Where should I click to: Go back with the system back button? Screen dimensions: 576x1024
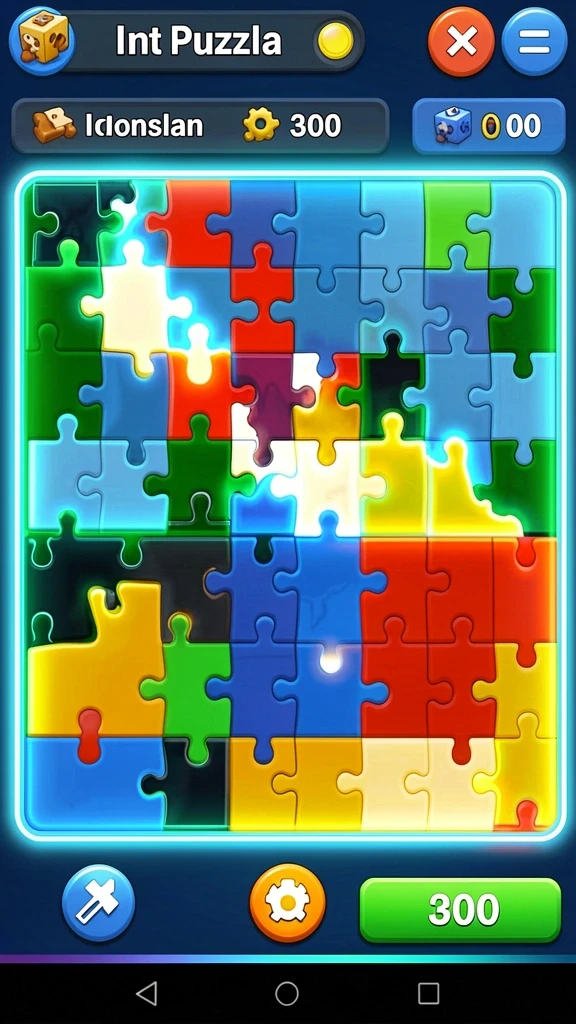pyautogui.click(x=146, y=993)
